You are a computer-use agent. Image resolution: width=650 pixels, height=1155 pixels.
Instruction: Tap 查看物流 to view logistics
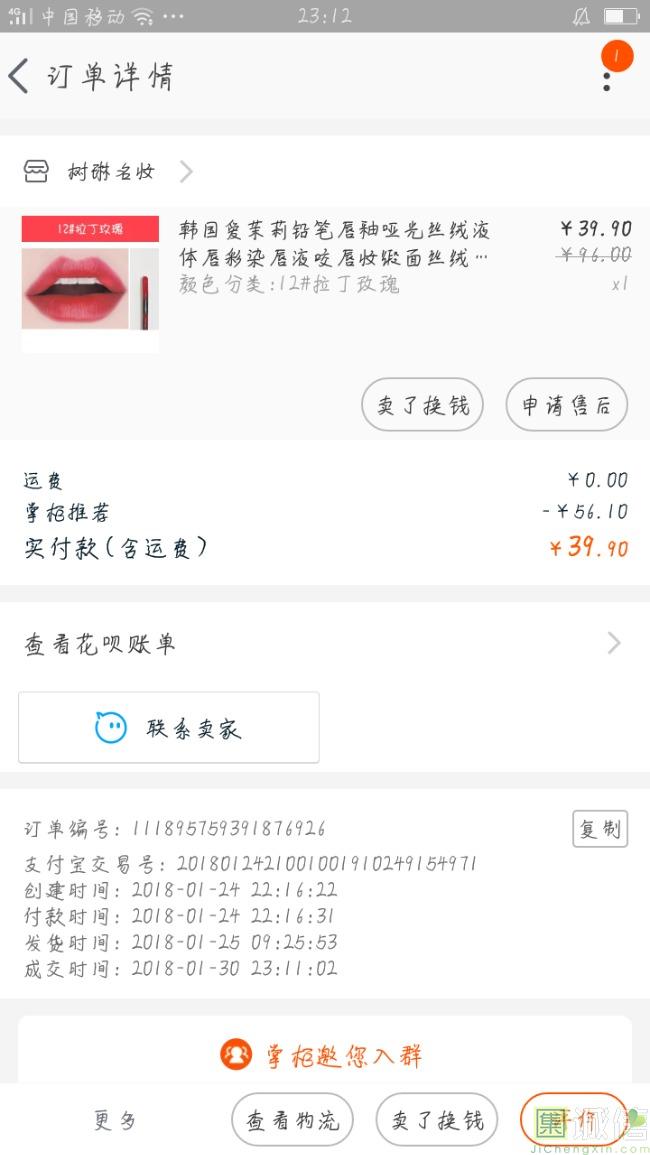click(293, 1120)
